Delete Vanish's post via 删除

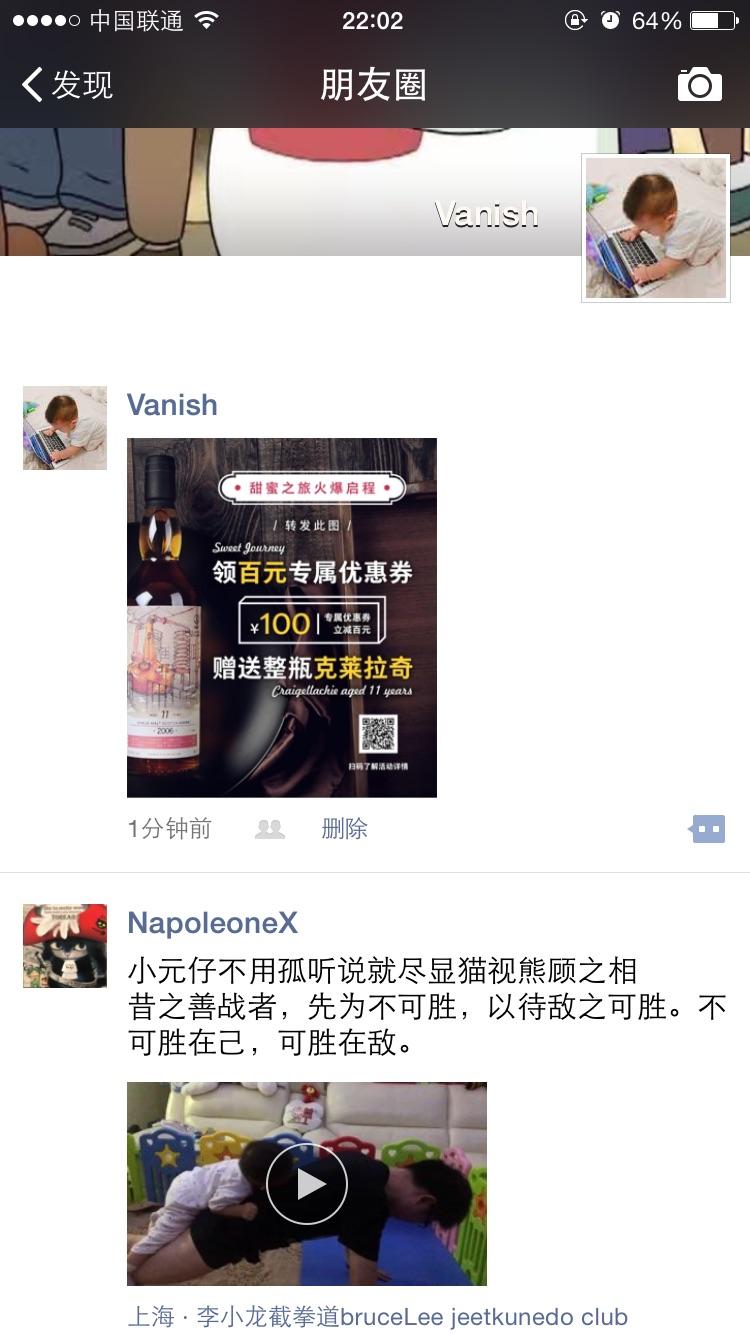point(344,828)
